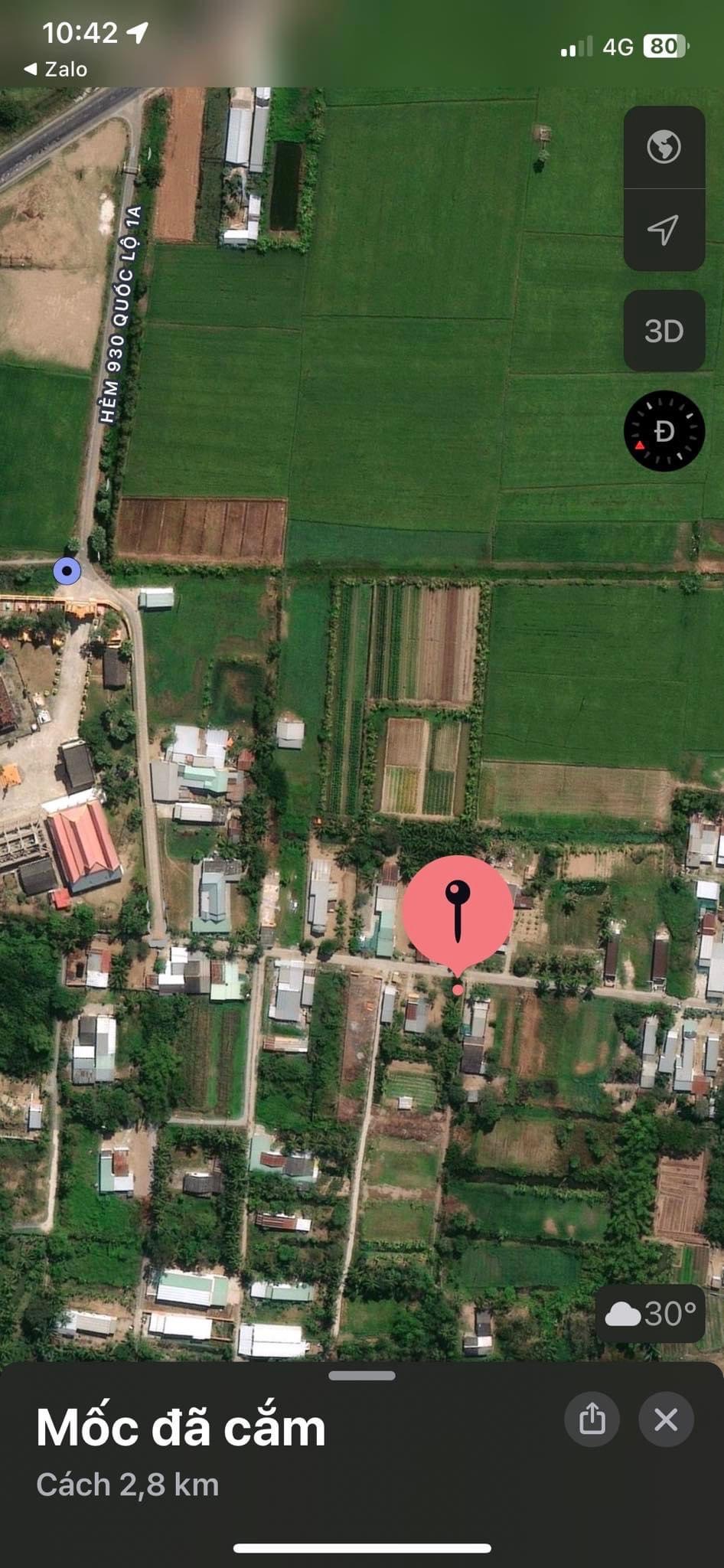Center map on my current location
This screenshot has width=724, height=1568.
click(x=664, y=230)
